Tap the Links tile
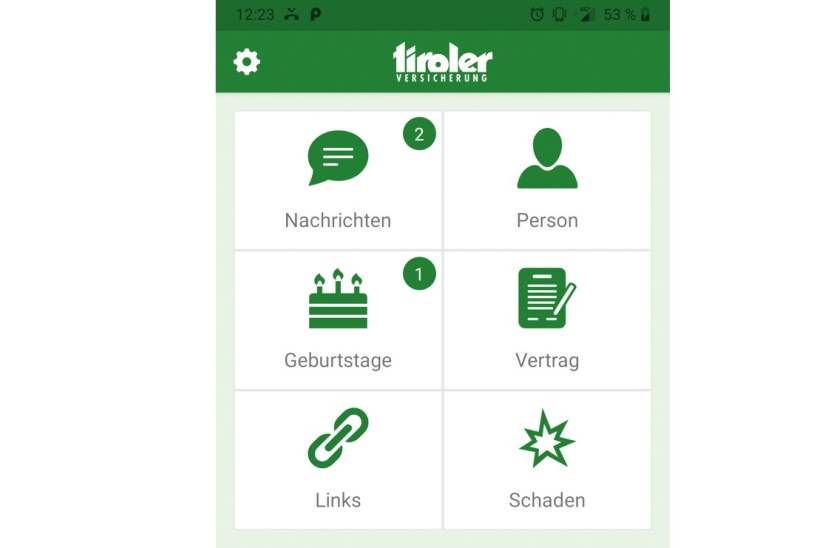 (x=338, y=459)
